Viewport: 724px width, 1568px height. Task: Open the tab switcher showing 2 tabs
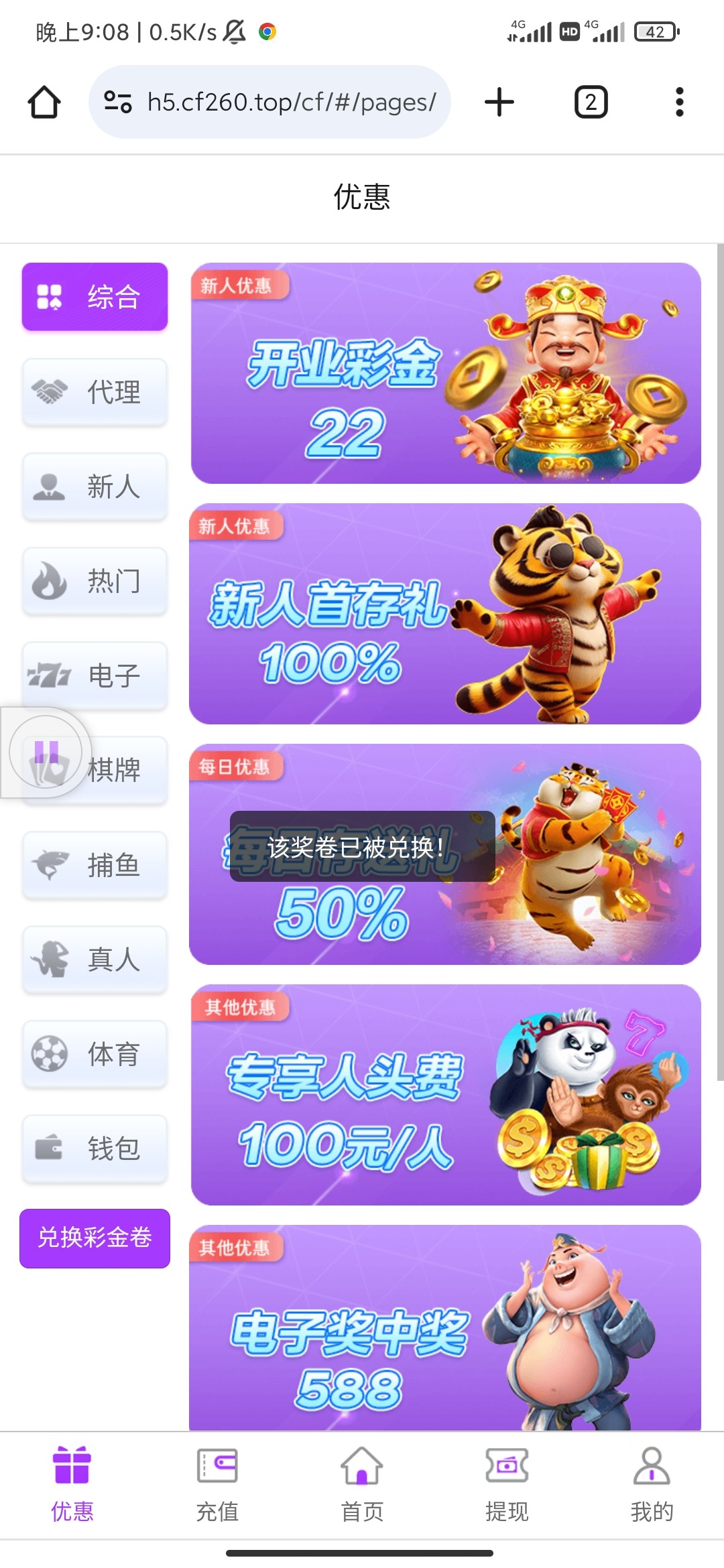591,102
